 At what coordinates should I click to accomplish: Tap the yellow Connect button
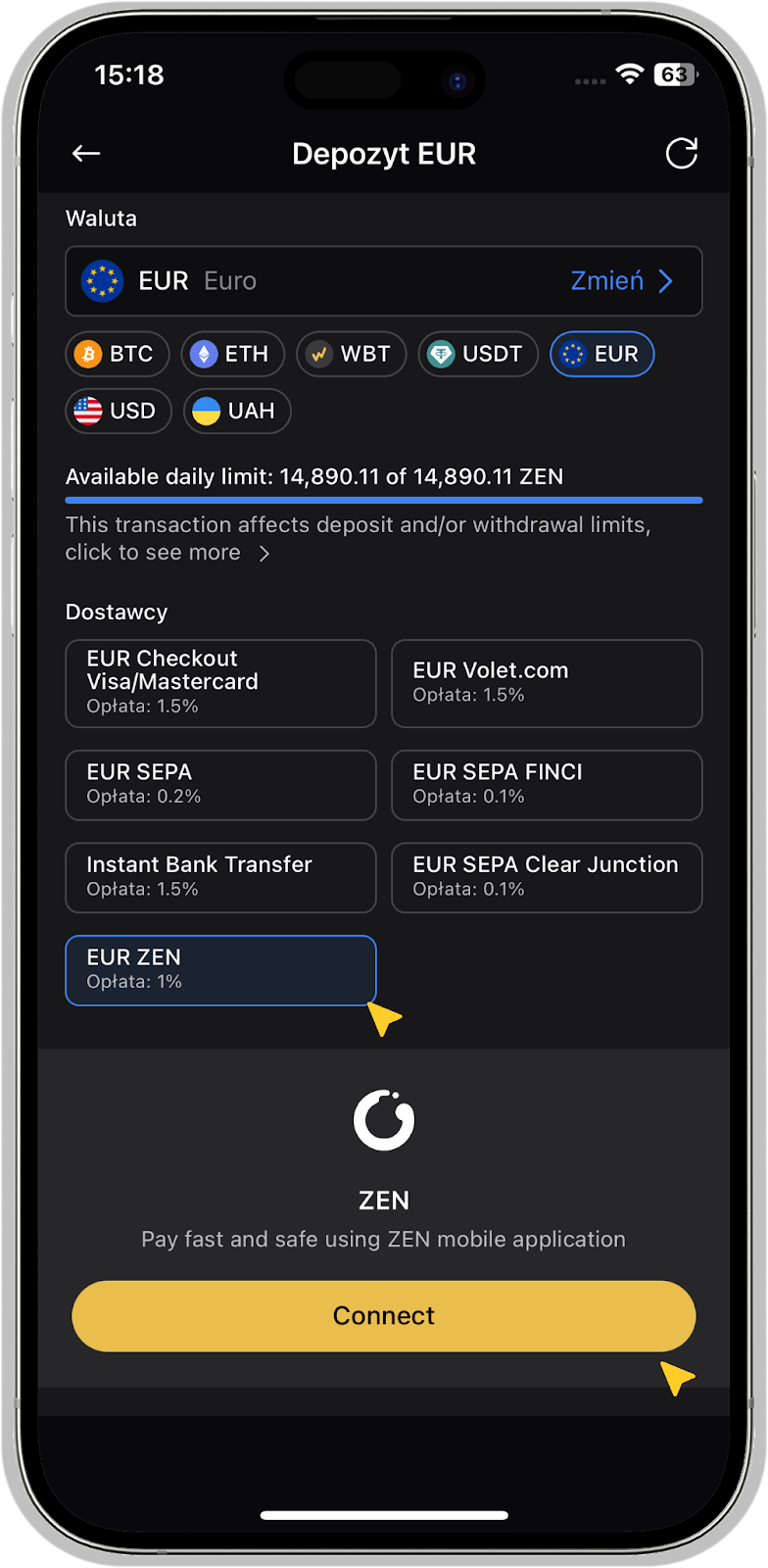coord(383,1315)
